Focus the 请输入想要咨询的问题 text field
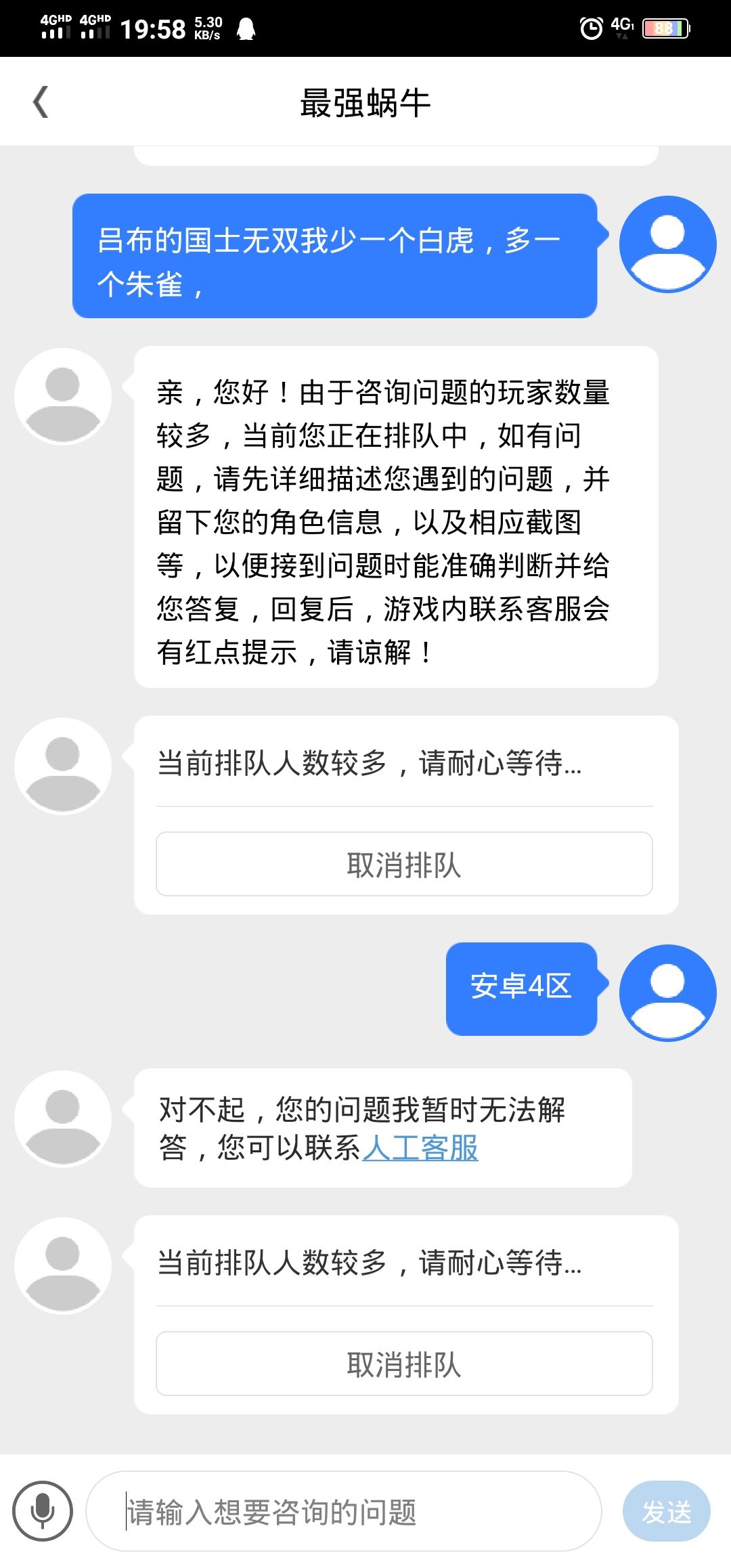The width and height of the screenshot is (731, 1568). (344, 1510)
